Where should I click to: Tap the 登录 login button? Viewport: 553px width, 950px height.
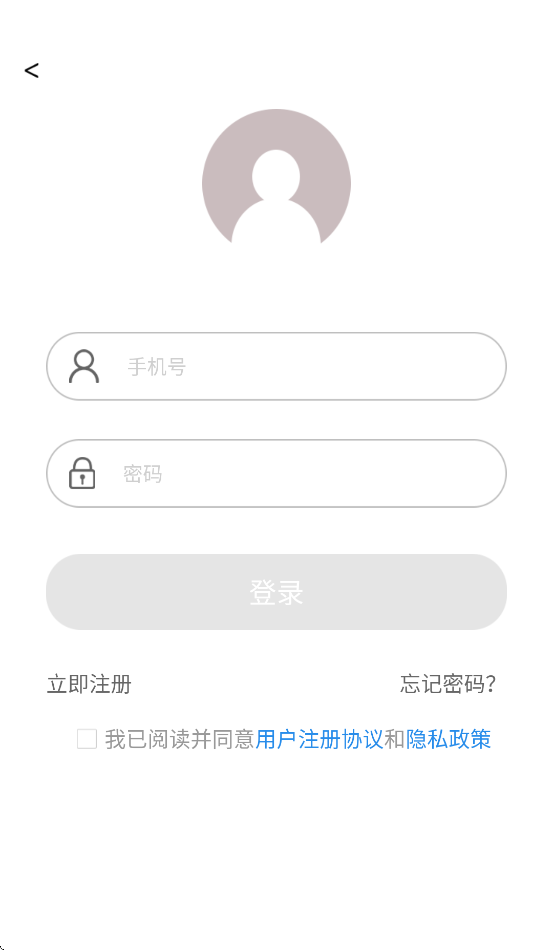[x=276, y=592]
